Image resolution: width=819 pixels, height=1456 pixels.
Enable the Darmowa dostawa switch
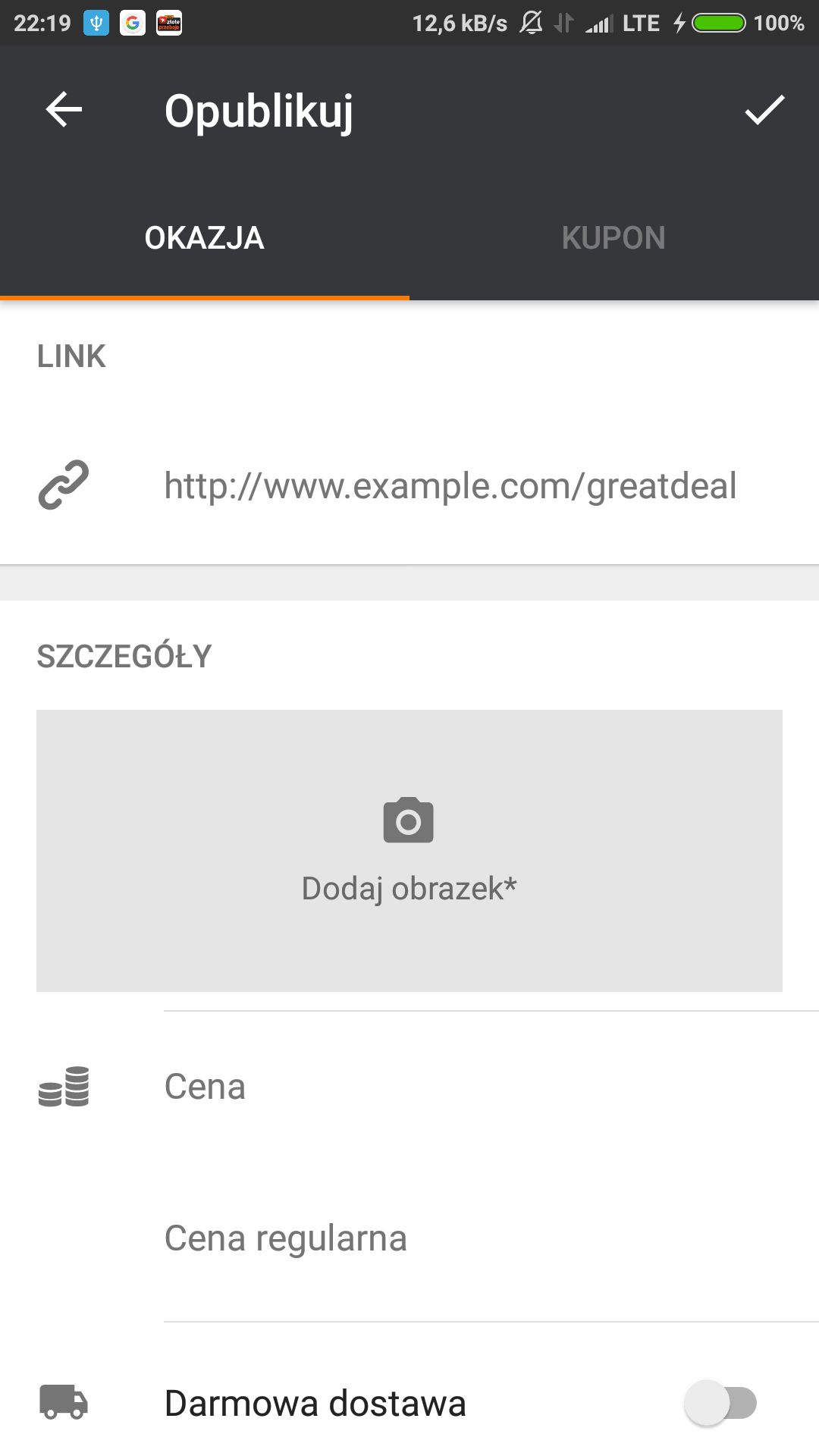720,1403
